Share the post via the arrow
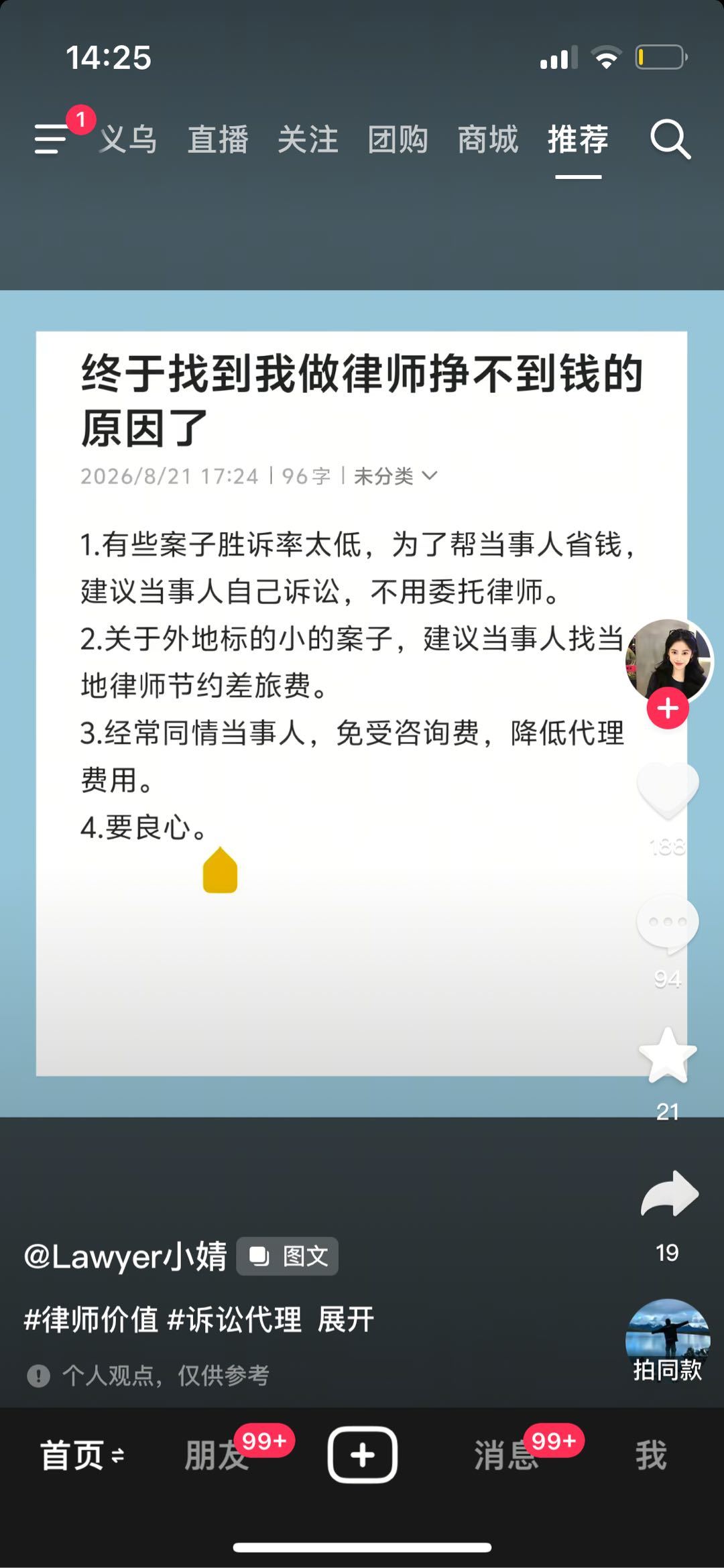 [x=669, y=1194]
